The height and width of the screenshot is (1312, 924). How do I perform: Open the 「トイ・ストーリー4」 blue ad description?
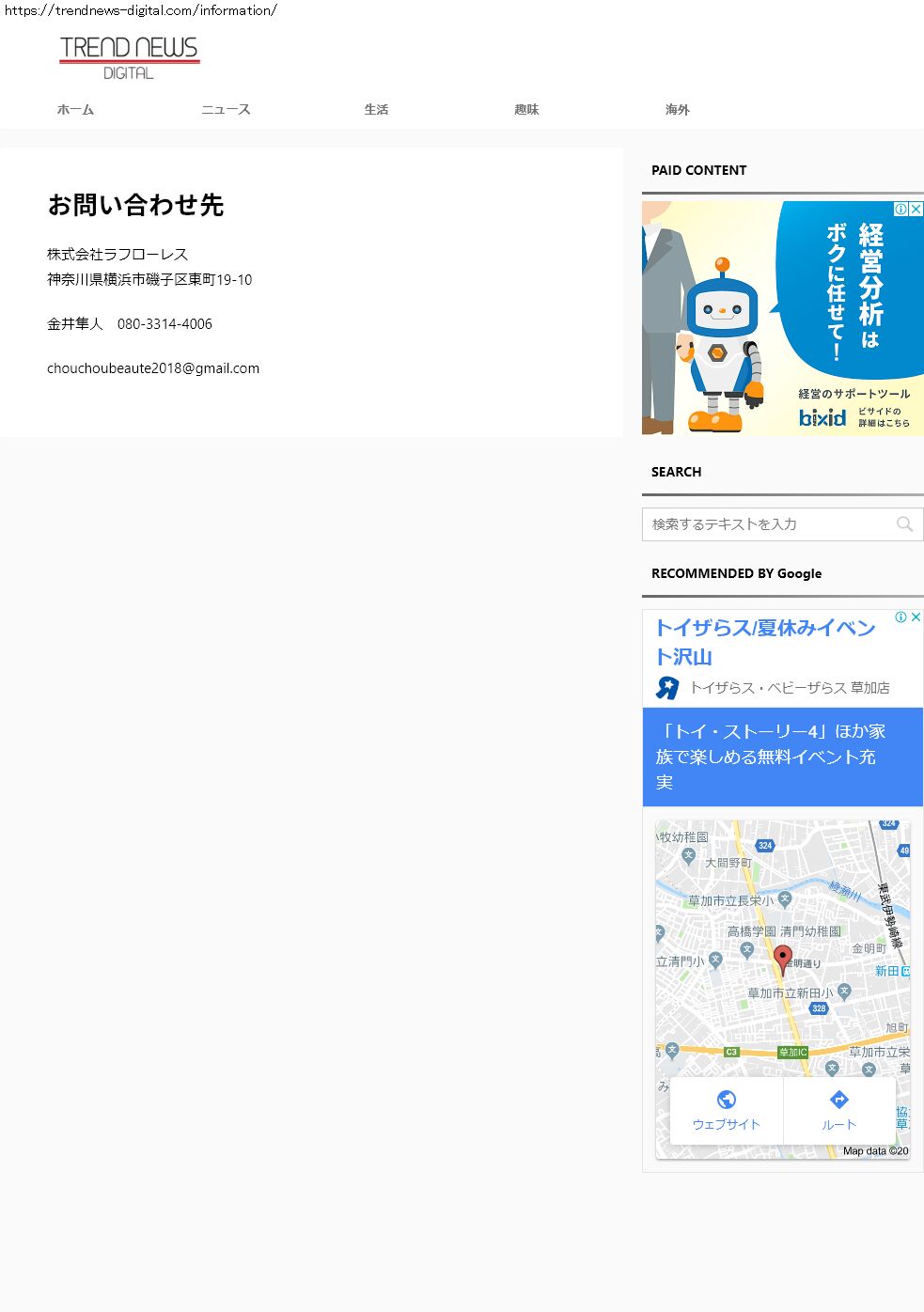click(x=782, y=757)
